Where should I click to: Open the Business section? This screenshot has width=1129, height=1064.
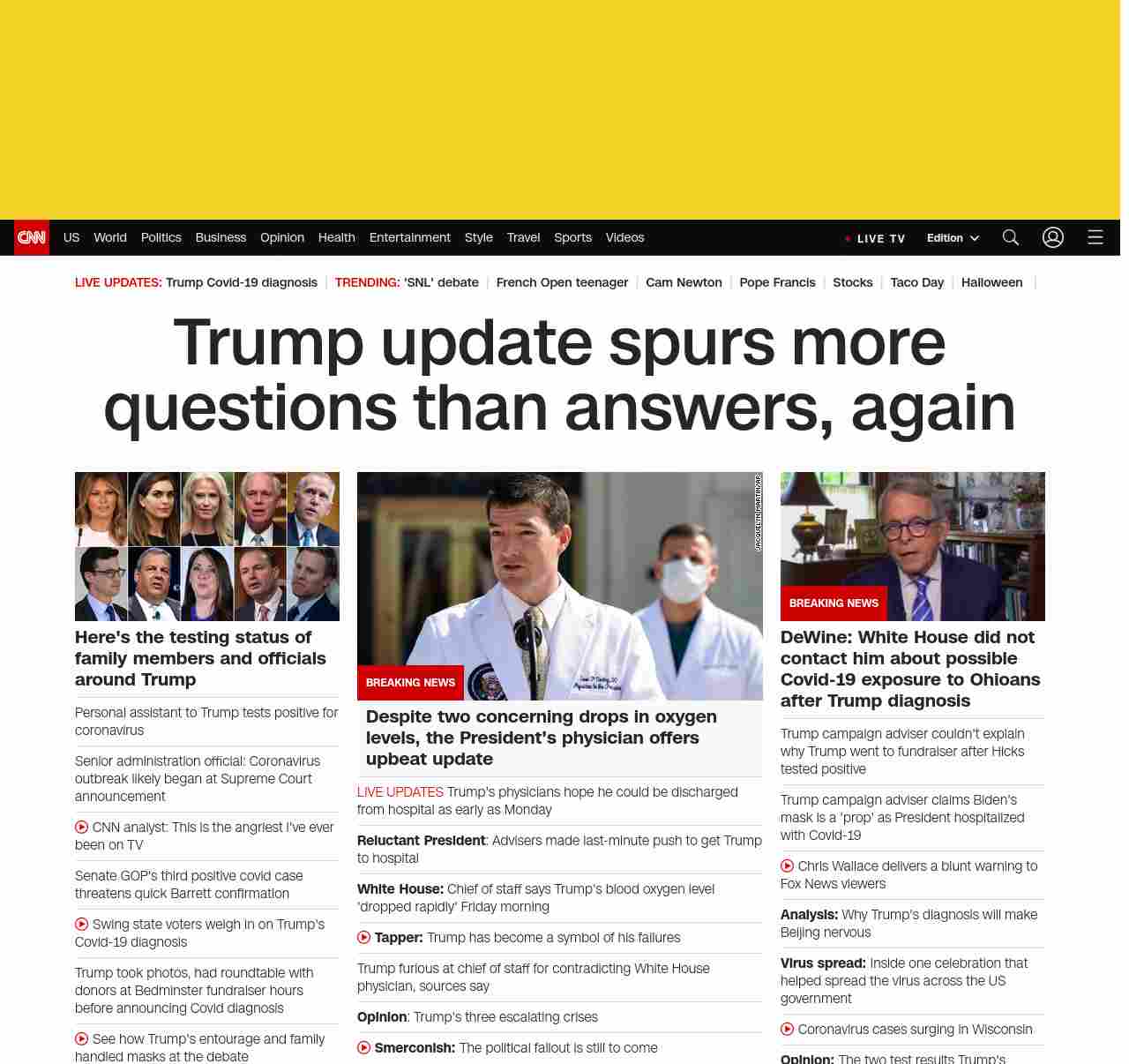(221, 238)
